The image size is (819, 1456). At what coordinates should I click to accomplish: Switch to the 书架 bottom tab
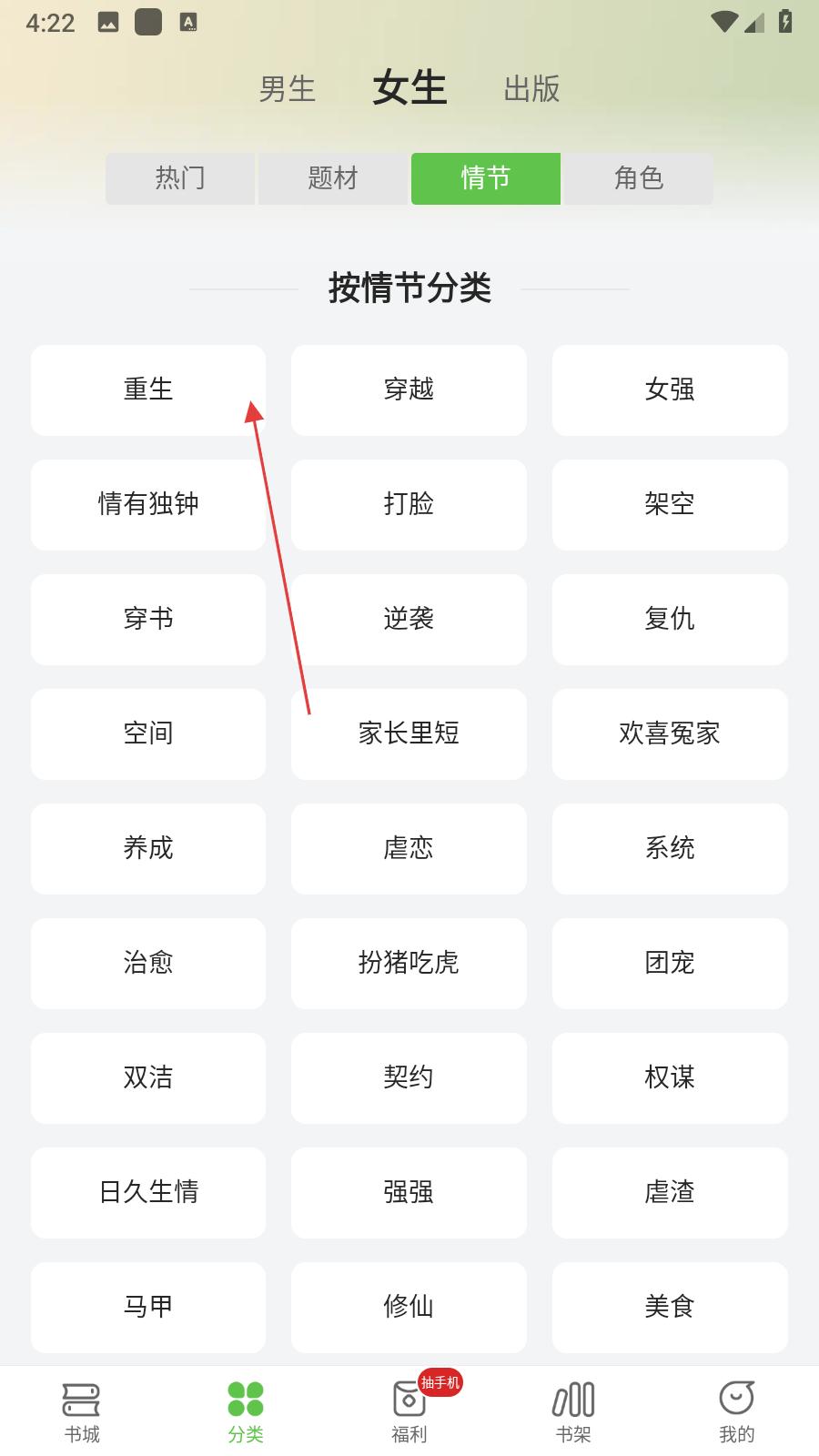(573, 1412)
